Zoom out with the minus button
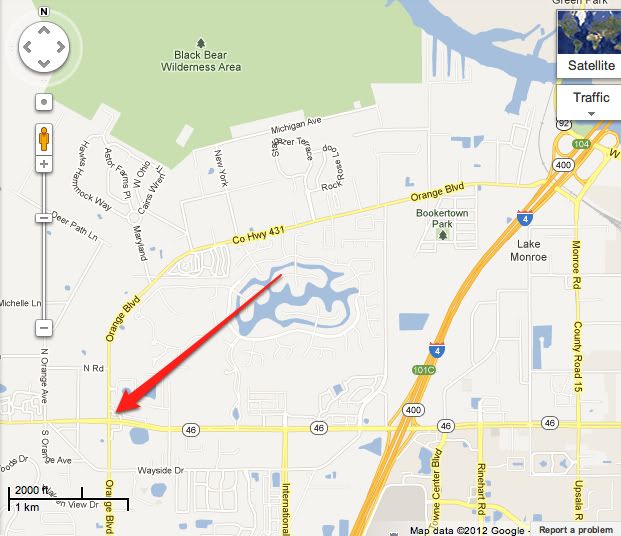 coord(43,327)
